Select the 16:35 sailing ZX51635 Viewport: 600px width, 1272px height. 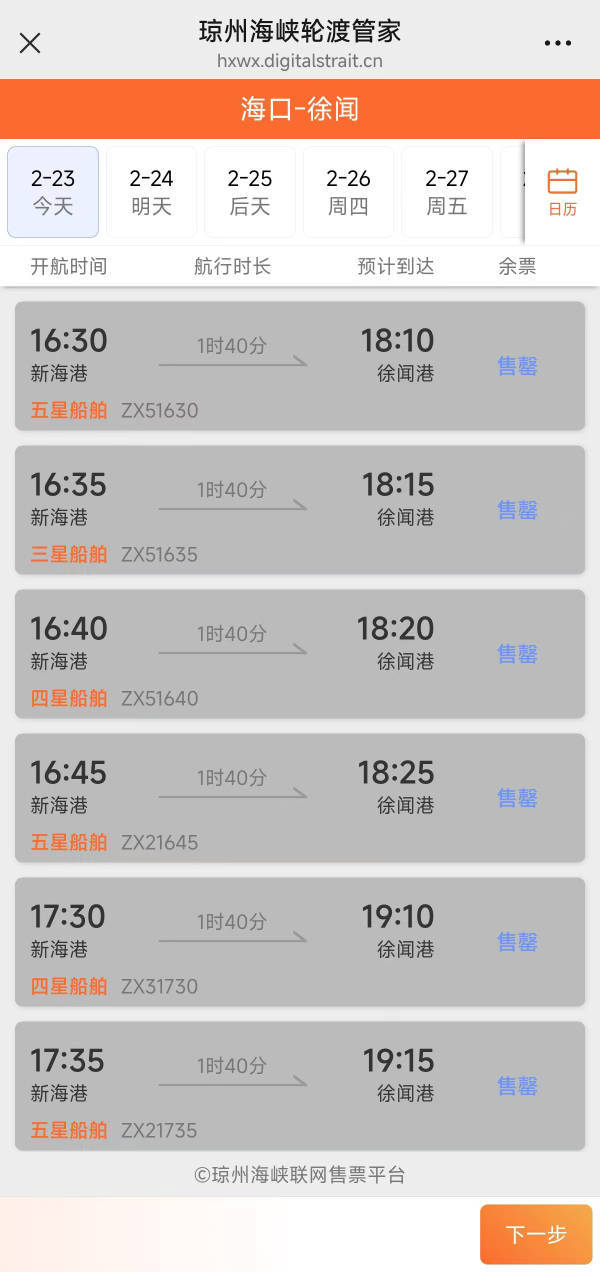(300, 510)
